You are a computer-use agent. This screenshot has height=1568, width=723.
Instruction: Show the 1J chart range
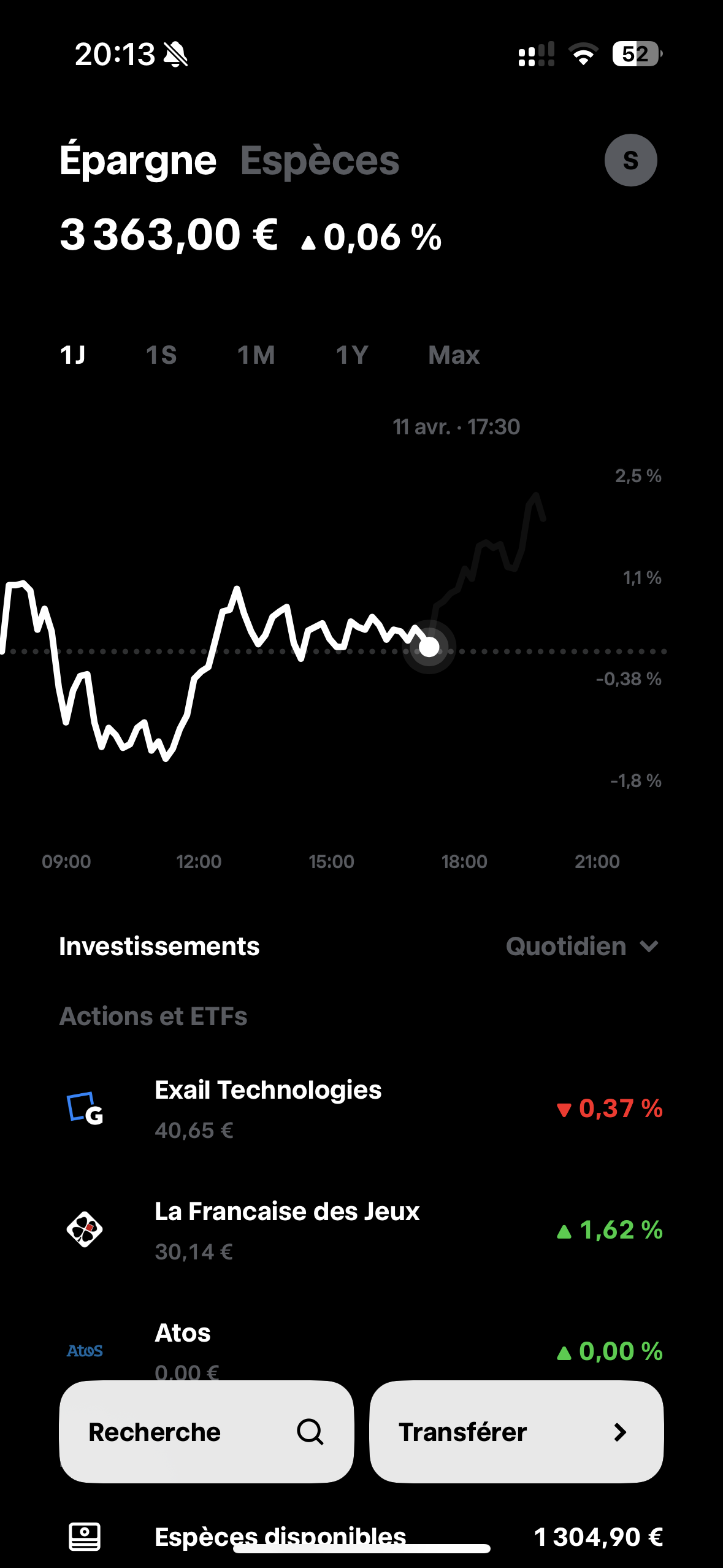pyautogui.click(x=72, y=355)
